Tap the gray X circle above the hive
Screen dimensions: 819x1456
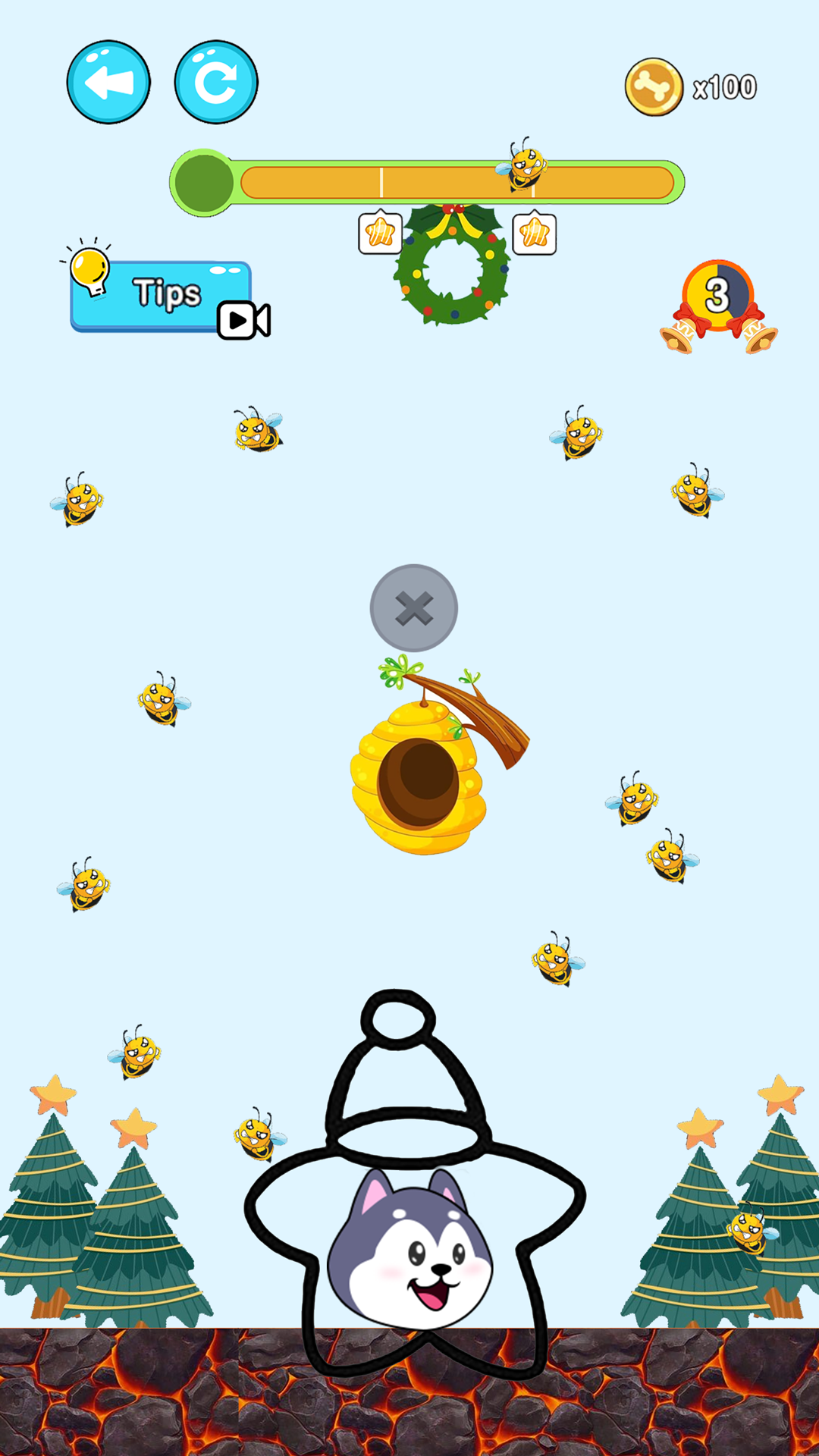[x=414, y=608]
